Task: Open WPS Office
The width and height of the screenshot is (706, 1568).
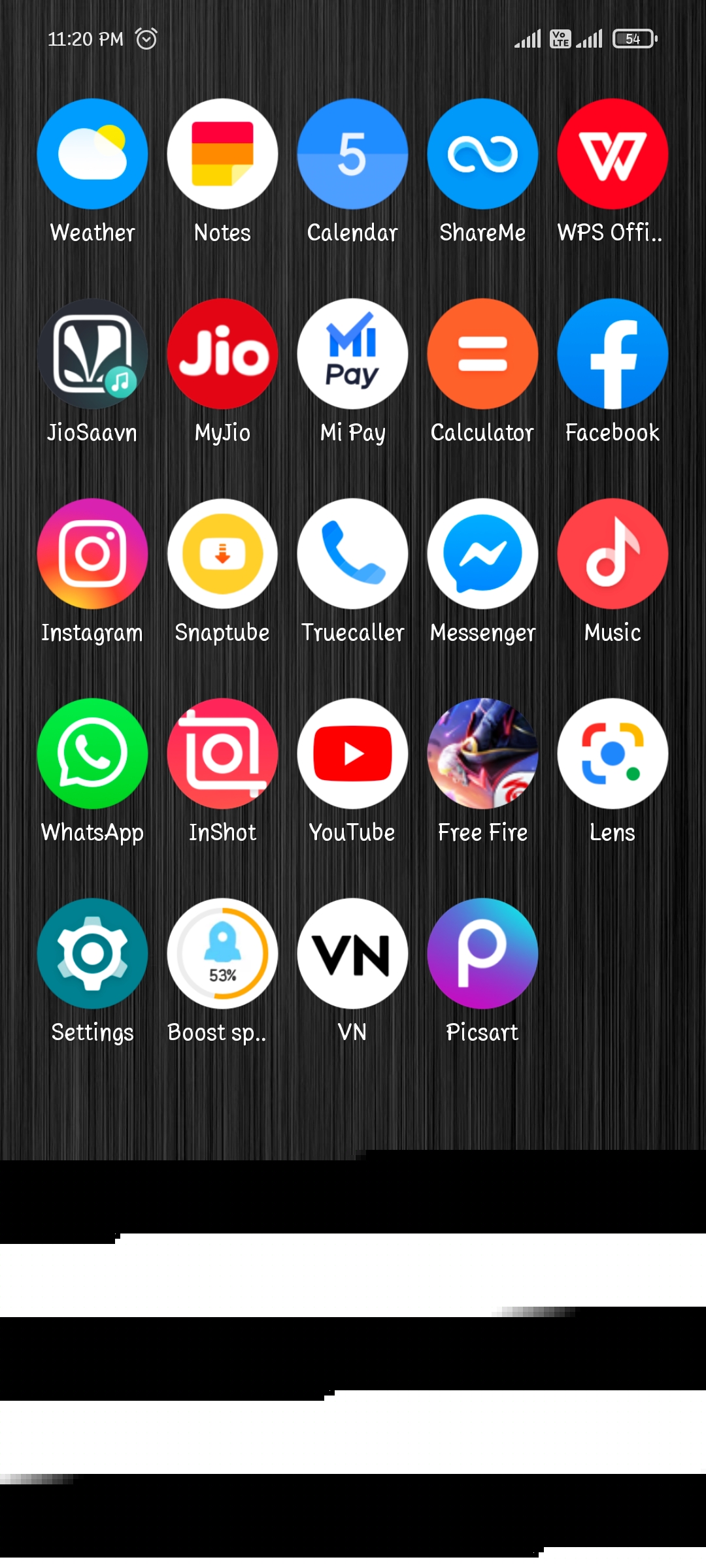Action: point(613,154)
